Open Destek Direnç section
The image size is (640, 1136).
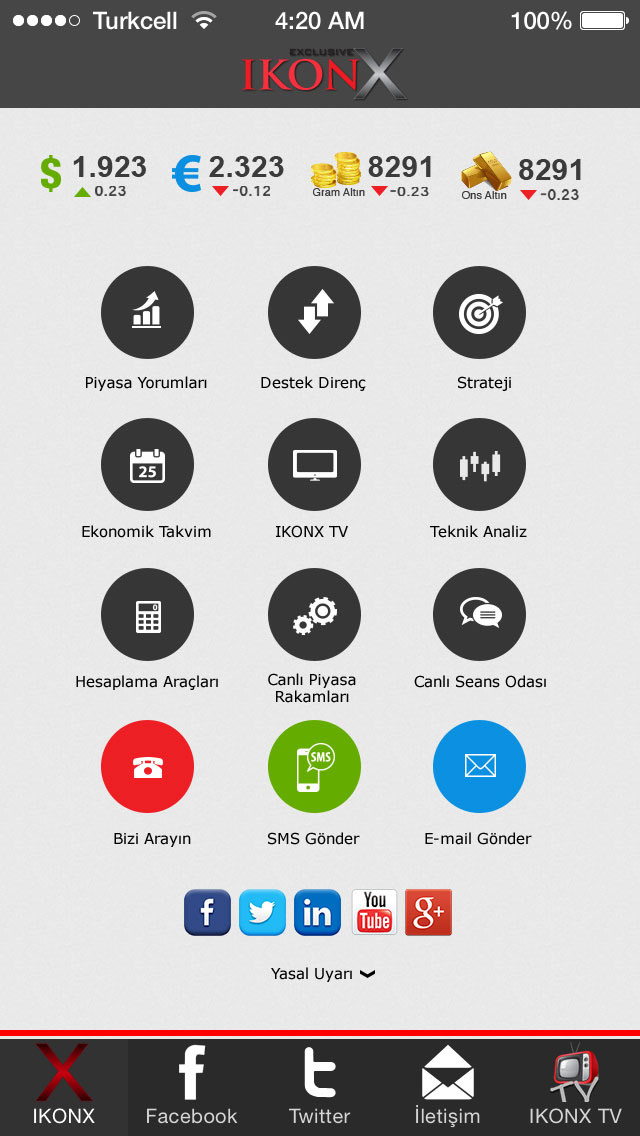[x=314, y=312]
